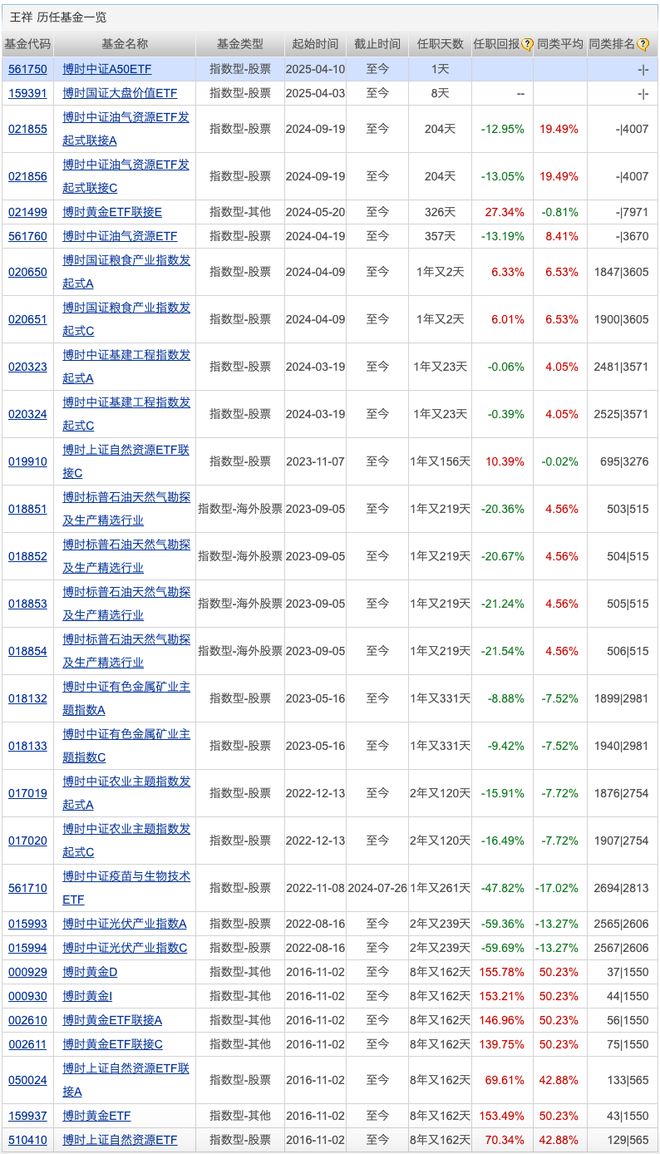Open fund code 020650 link

(27, 272)
